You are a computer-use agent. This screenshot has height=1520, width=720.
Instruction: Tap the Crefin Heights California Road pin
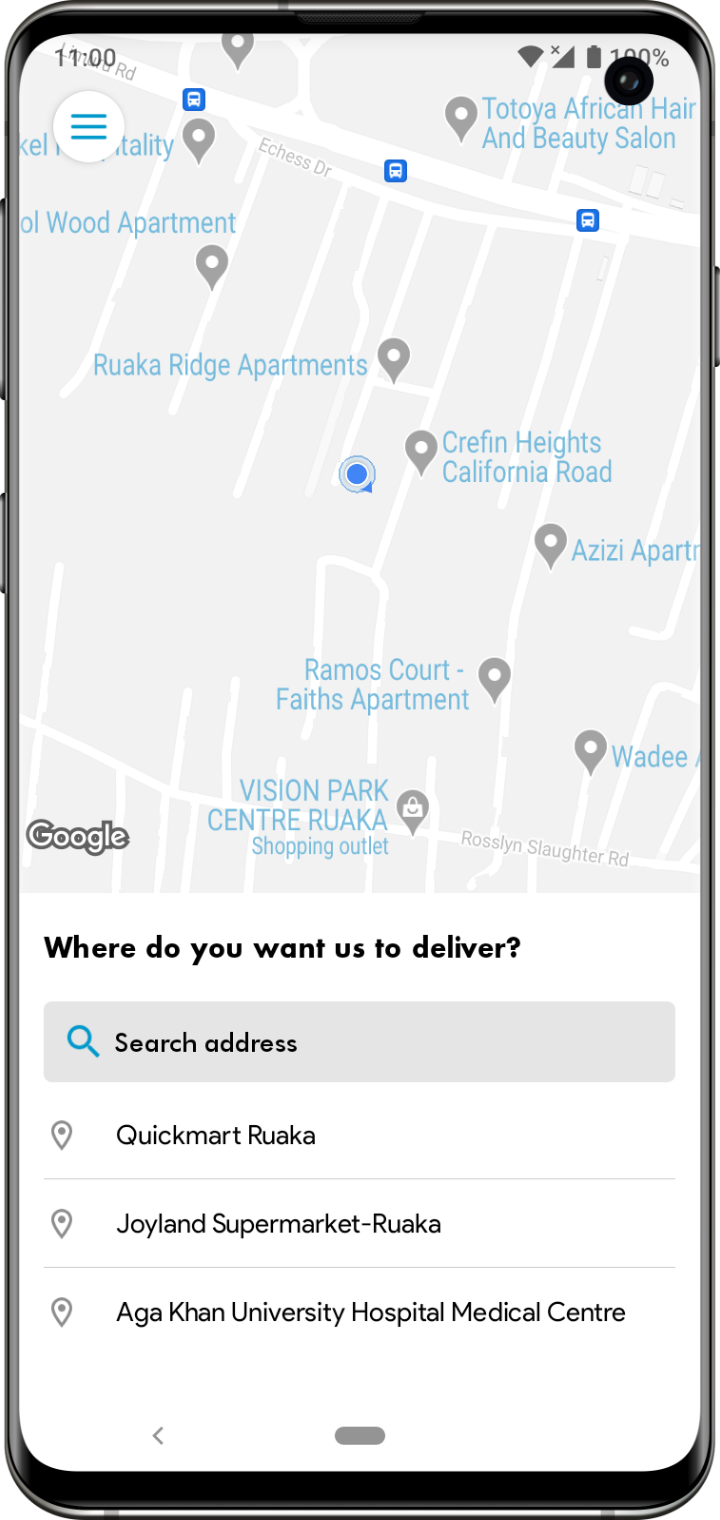[x=421, y=450]
